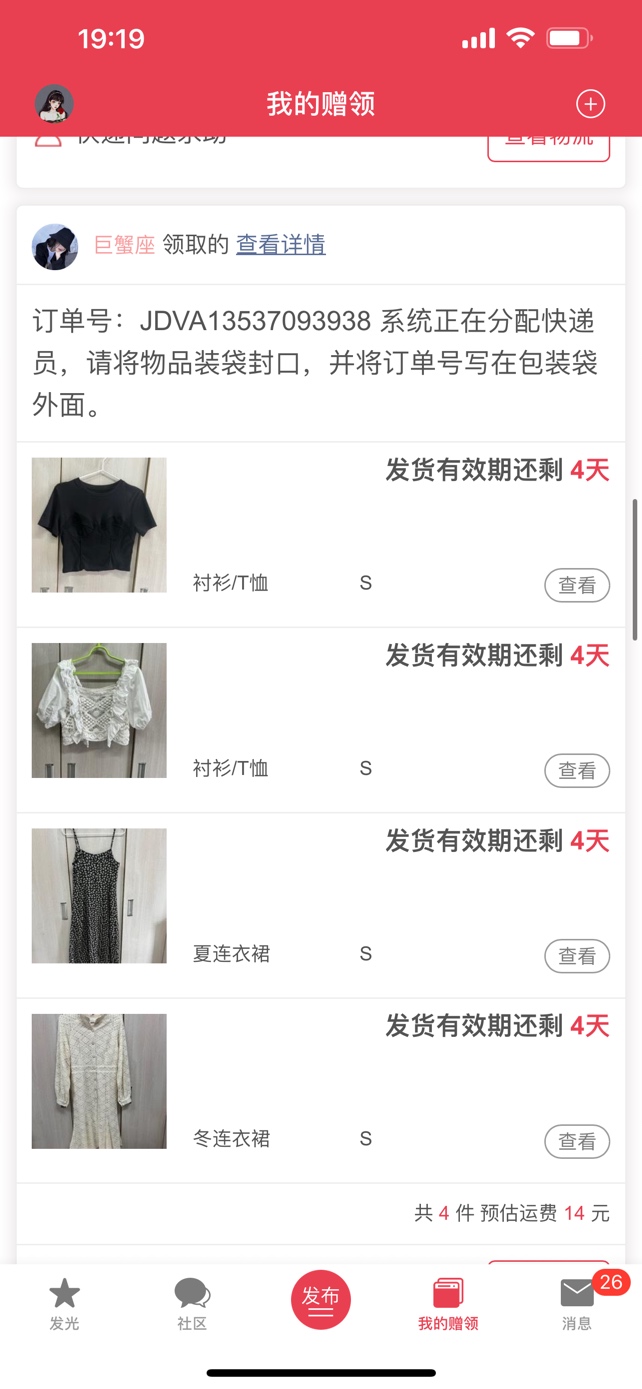Open 巨蟹座's profile avatar
Viewport: 642px width, 1389px height.
[x=55, y=246]
